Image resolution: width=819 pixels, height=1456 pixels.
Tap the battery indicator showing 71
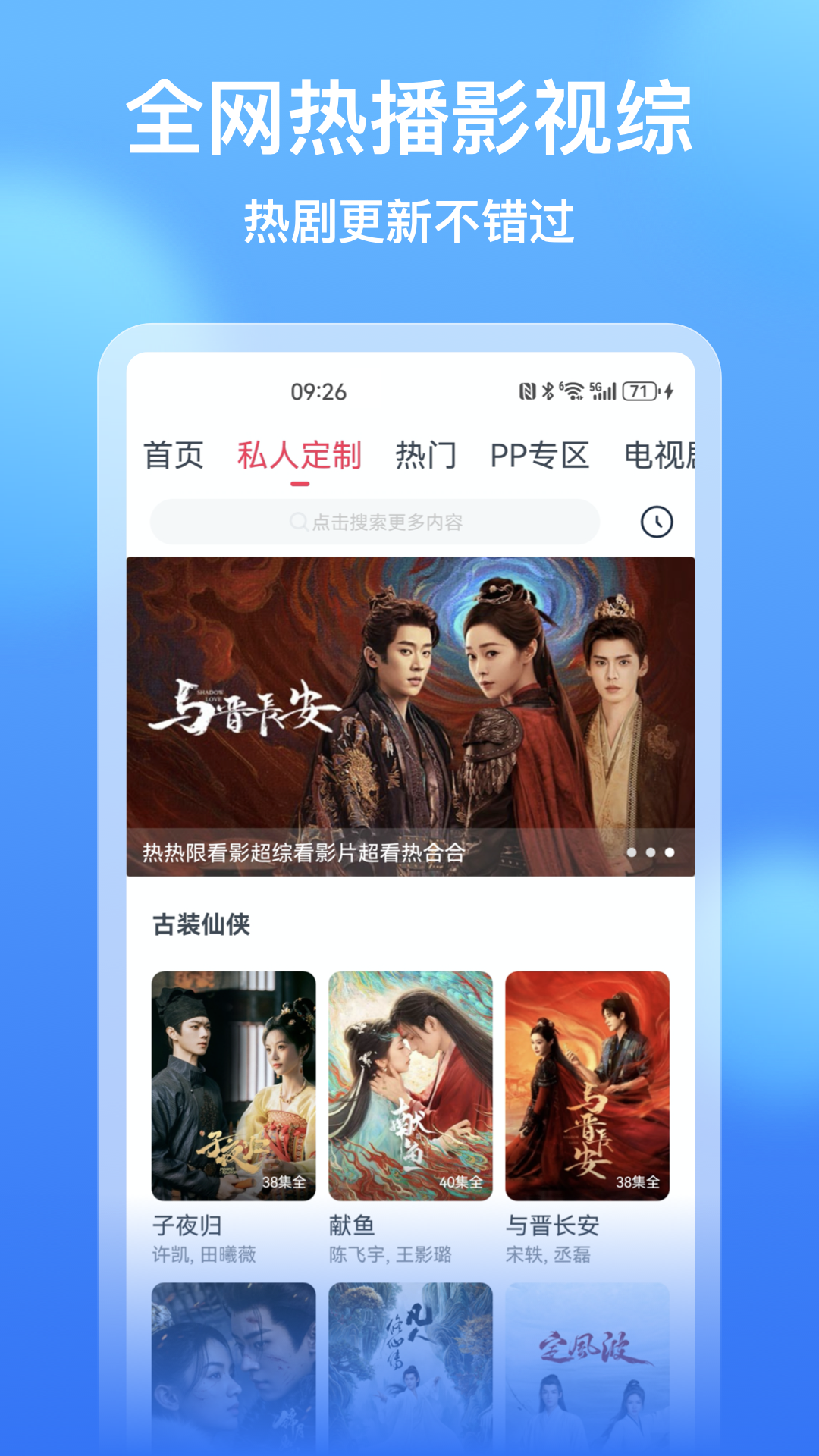click(x=639, y=391)
